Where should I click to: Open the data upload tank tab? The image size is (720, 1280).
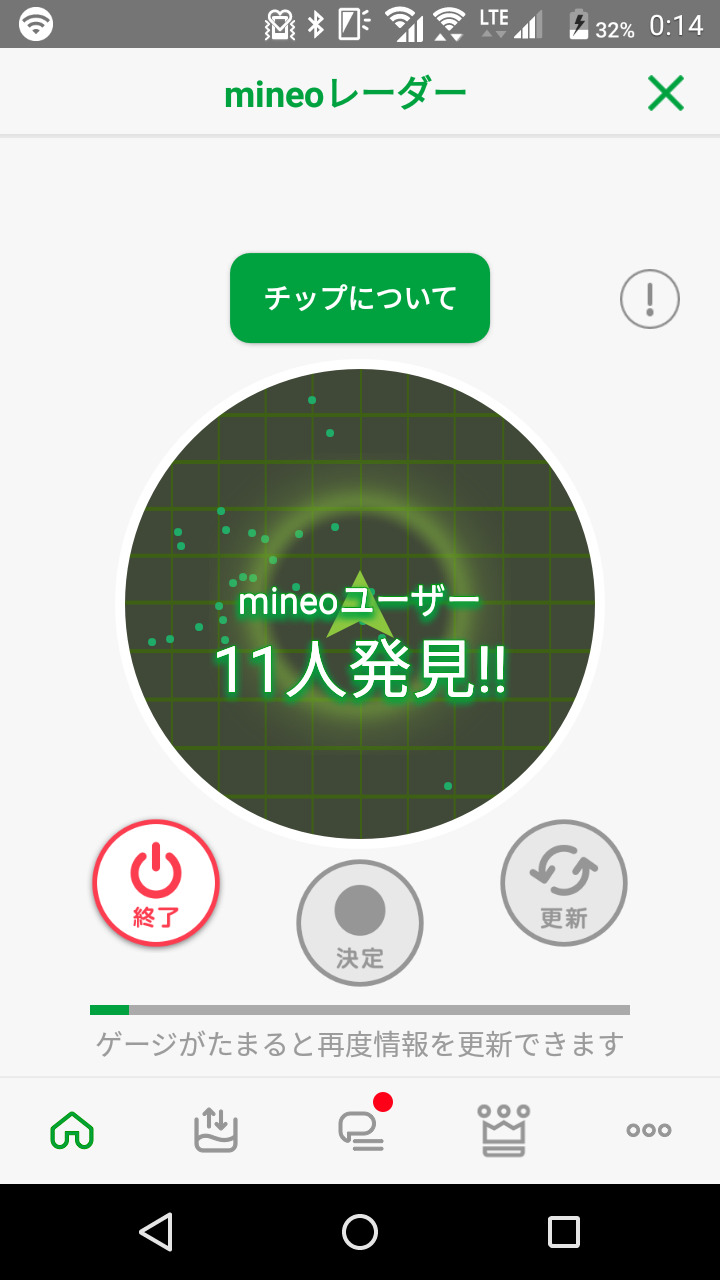(x=216, y=1131)
